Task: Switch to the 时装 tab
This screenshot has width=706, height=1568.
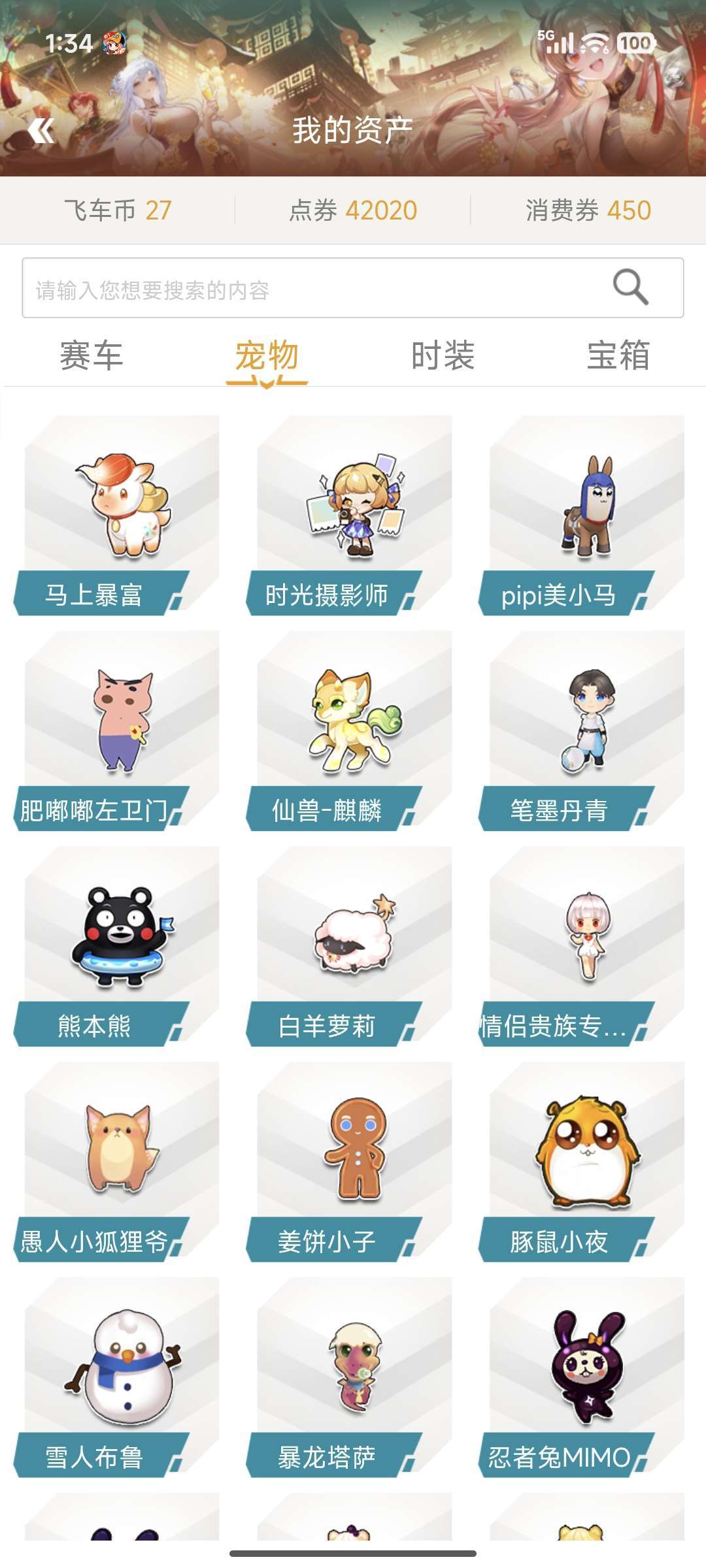Action: [441, 355]
